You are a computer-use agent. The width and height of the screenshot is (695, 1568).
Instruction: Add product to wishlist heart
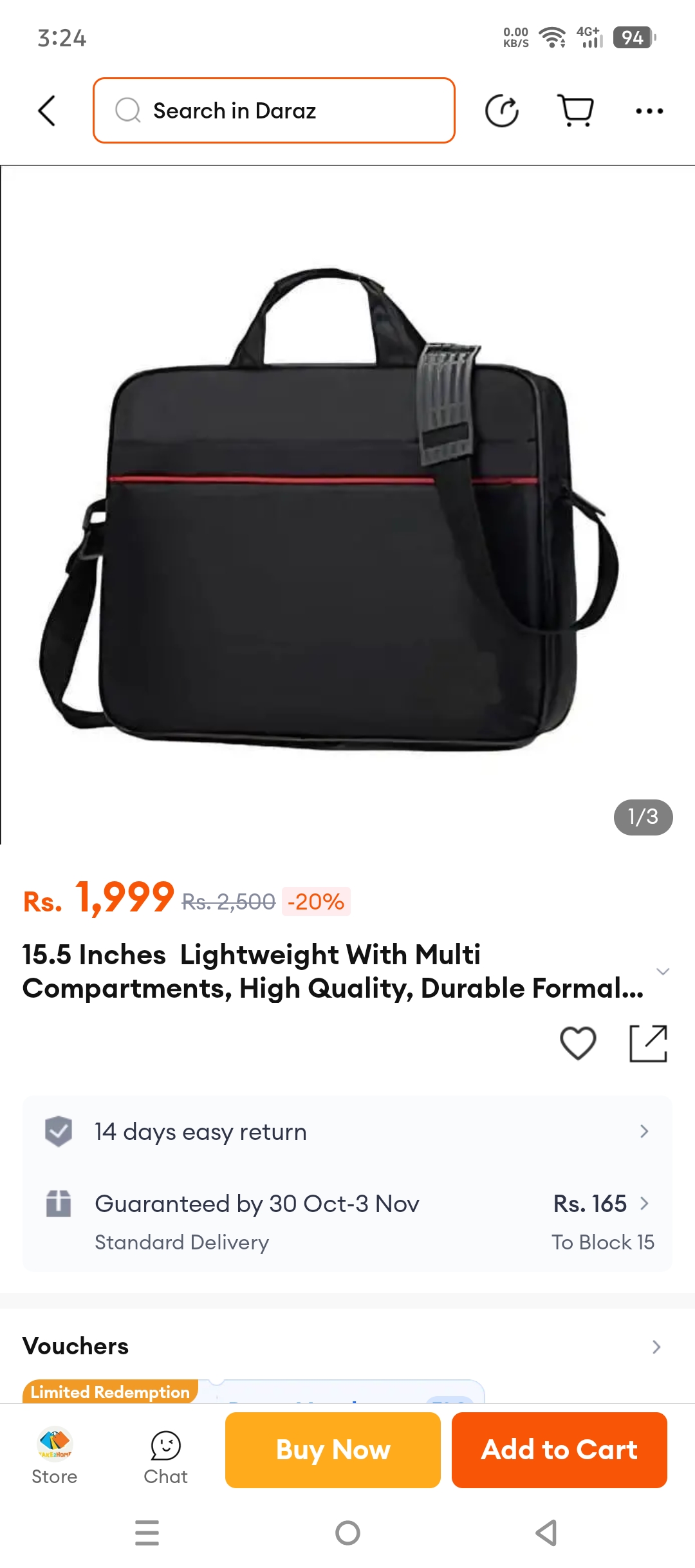point(578,1043)
